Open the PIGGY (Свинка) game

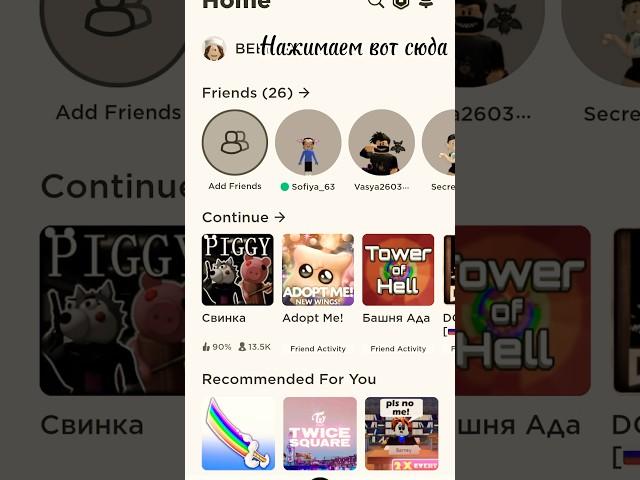pos(237,270)
